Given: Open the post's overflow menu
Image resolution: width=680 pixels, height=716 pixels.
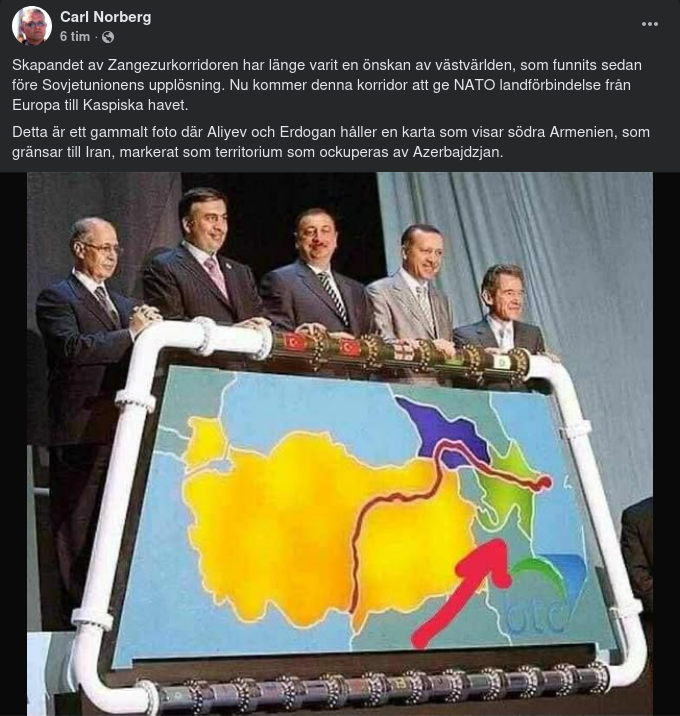Looking at the screenshot, I should 650,25.
